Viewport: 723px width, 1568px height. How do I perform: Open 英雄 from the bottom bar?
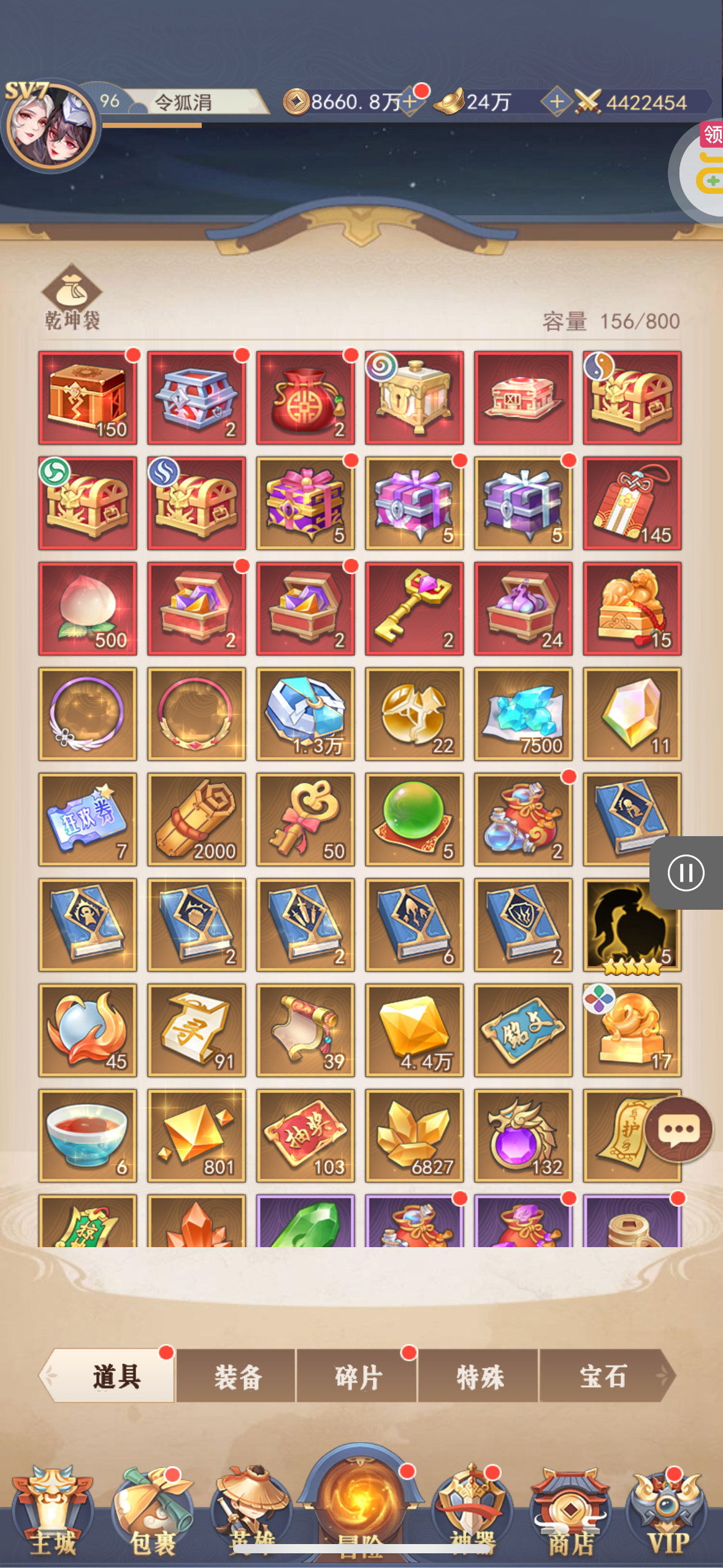click(x=251, y=1509)
